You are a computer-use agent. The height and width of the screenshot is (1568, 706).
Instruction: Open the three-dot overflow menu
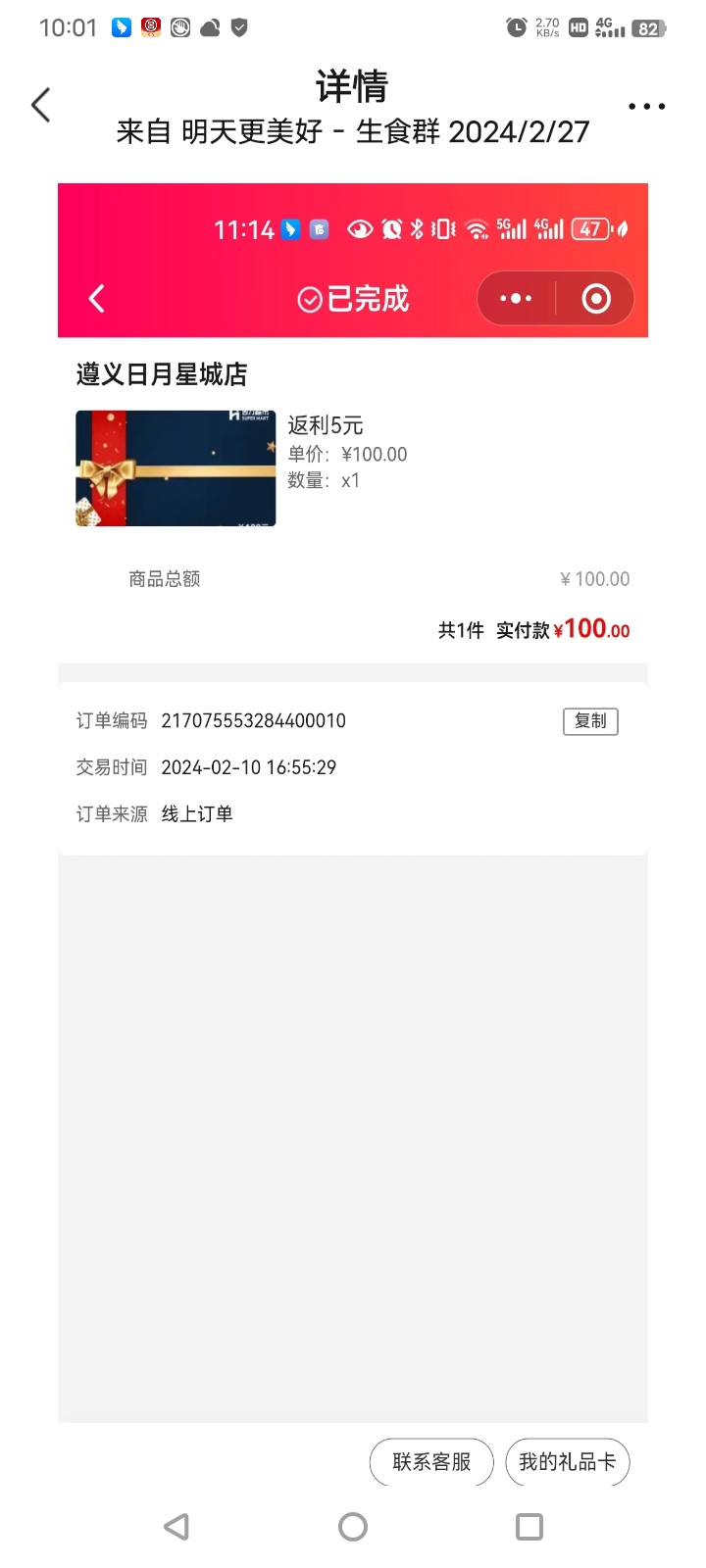[x=646, y=106]
